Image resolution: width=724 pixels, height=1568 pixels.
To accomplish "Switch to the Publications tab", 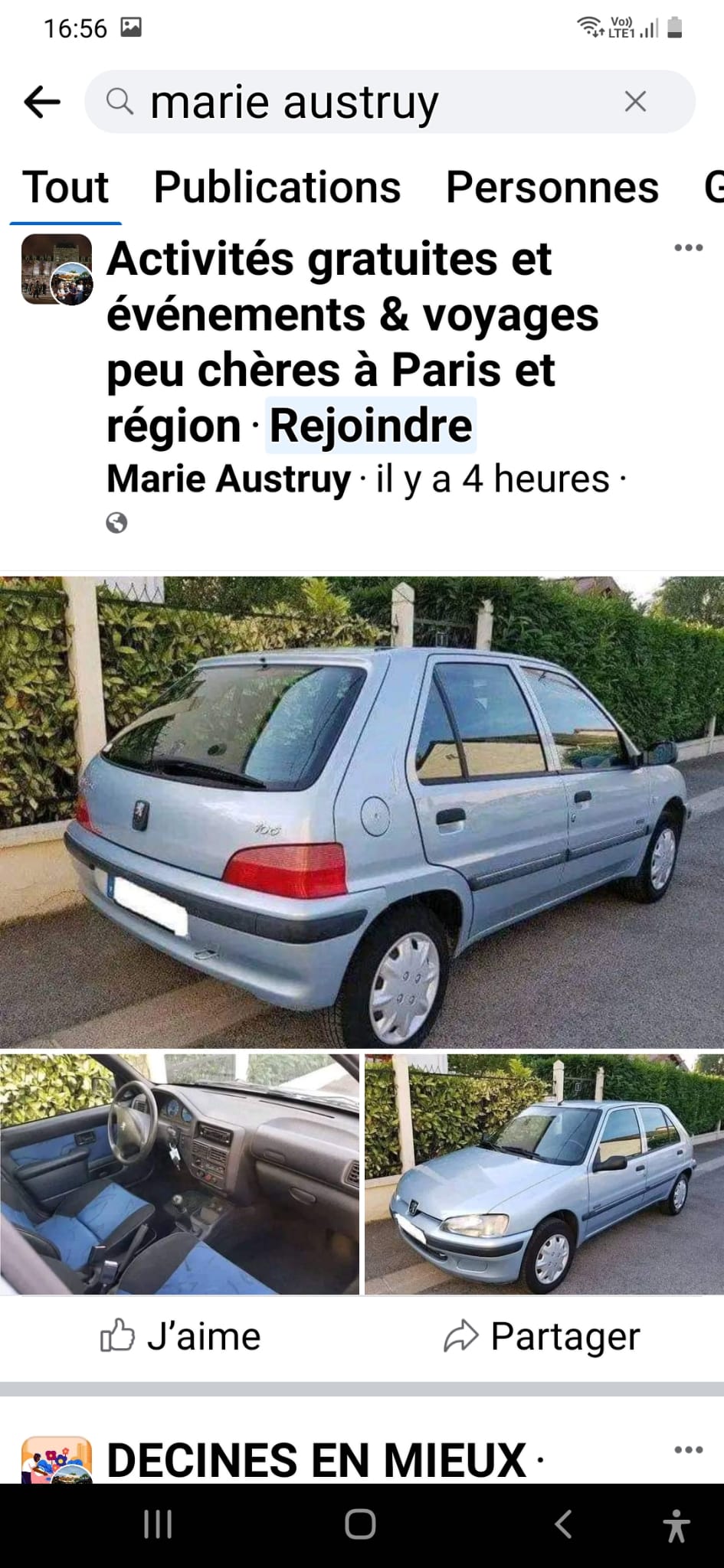I will [277, 188].
